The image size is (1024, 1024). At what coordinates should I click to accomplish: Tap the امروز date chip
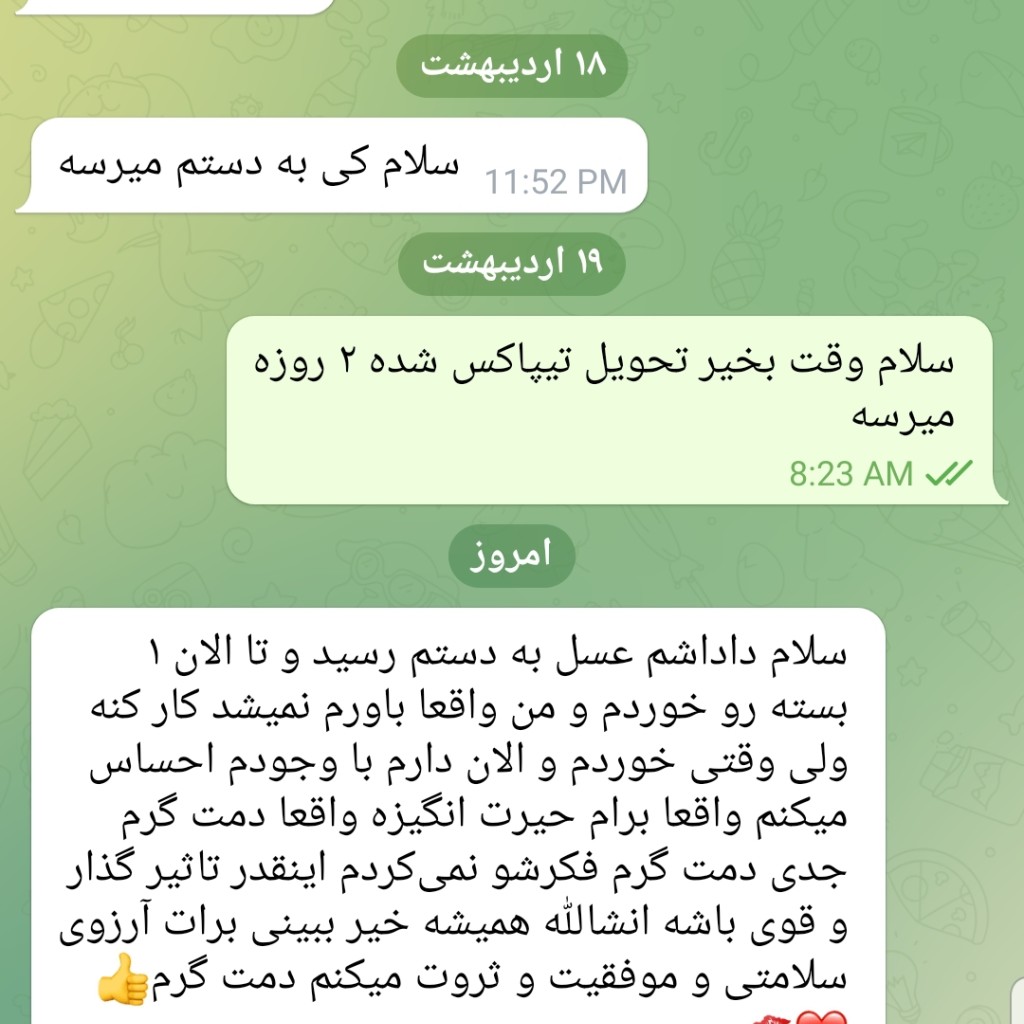pyautogui.click(x=511, y=556)
